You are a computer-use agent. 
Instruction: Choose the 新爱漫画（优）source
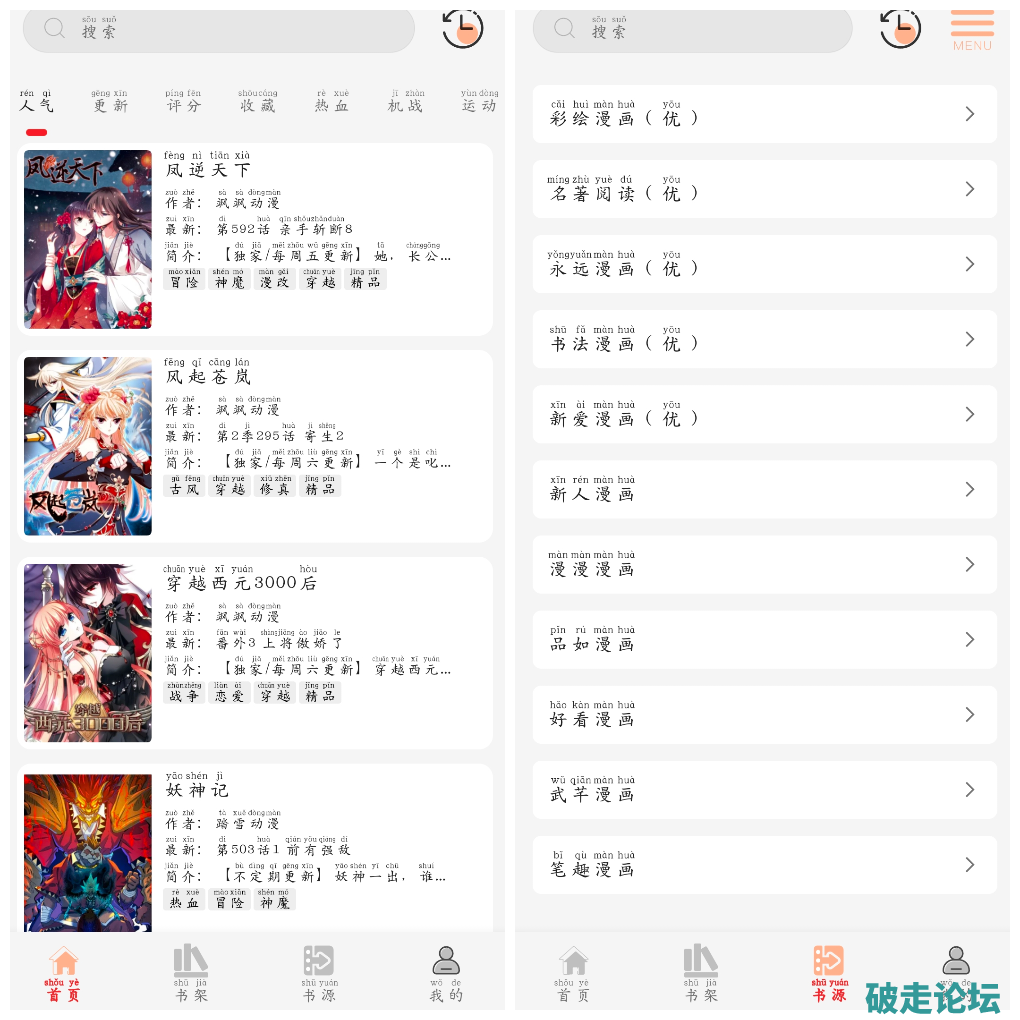pyautogui.click(x=764, y=414)
